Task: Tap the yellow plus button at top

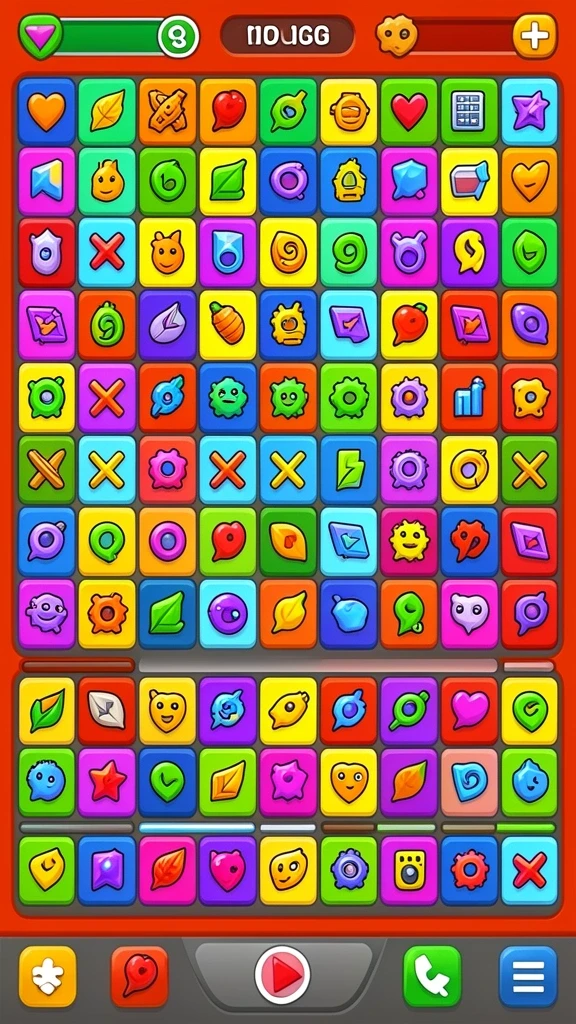Action: 534,36
